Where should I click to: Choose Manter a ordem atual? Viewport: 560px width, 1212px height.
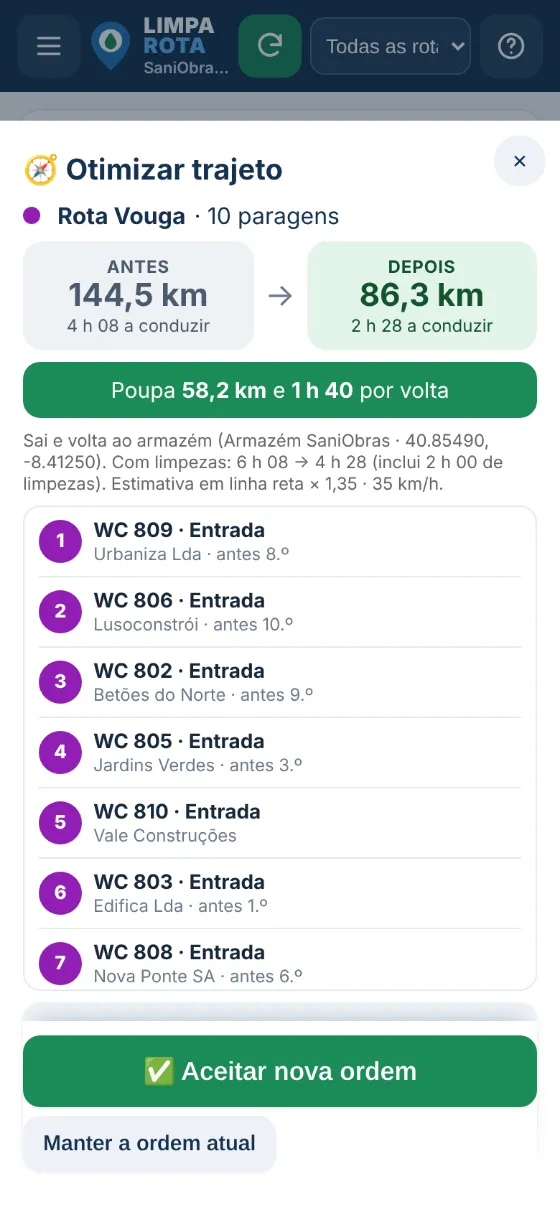pyautogui.click(x=149, y=1143)
